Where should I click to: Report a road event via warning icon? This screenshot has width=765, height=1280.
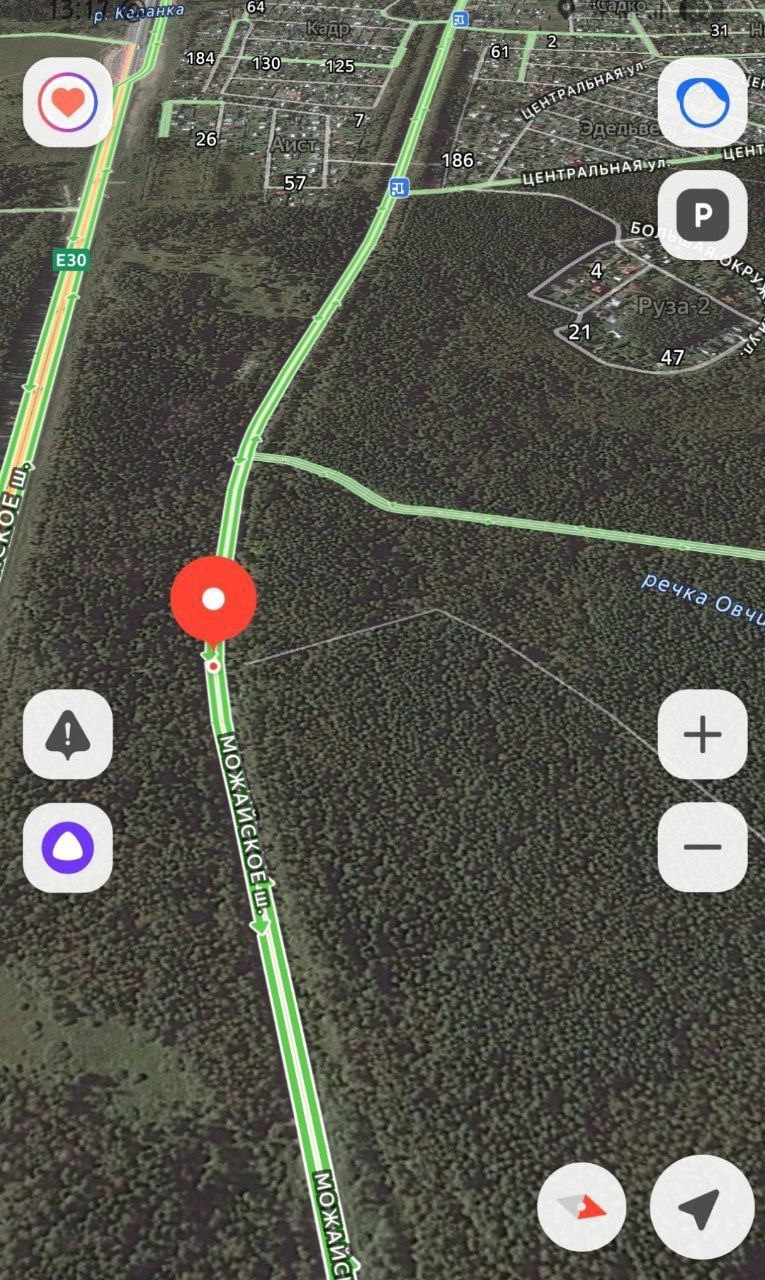[x=68, y=734]
